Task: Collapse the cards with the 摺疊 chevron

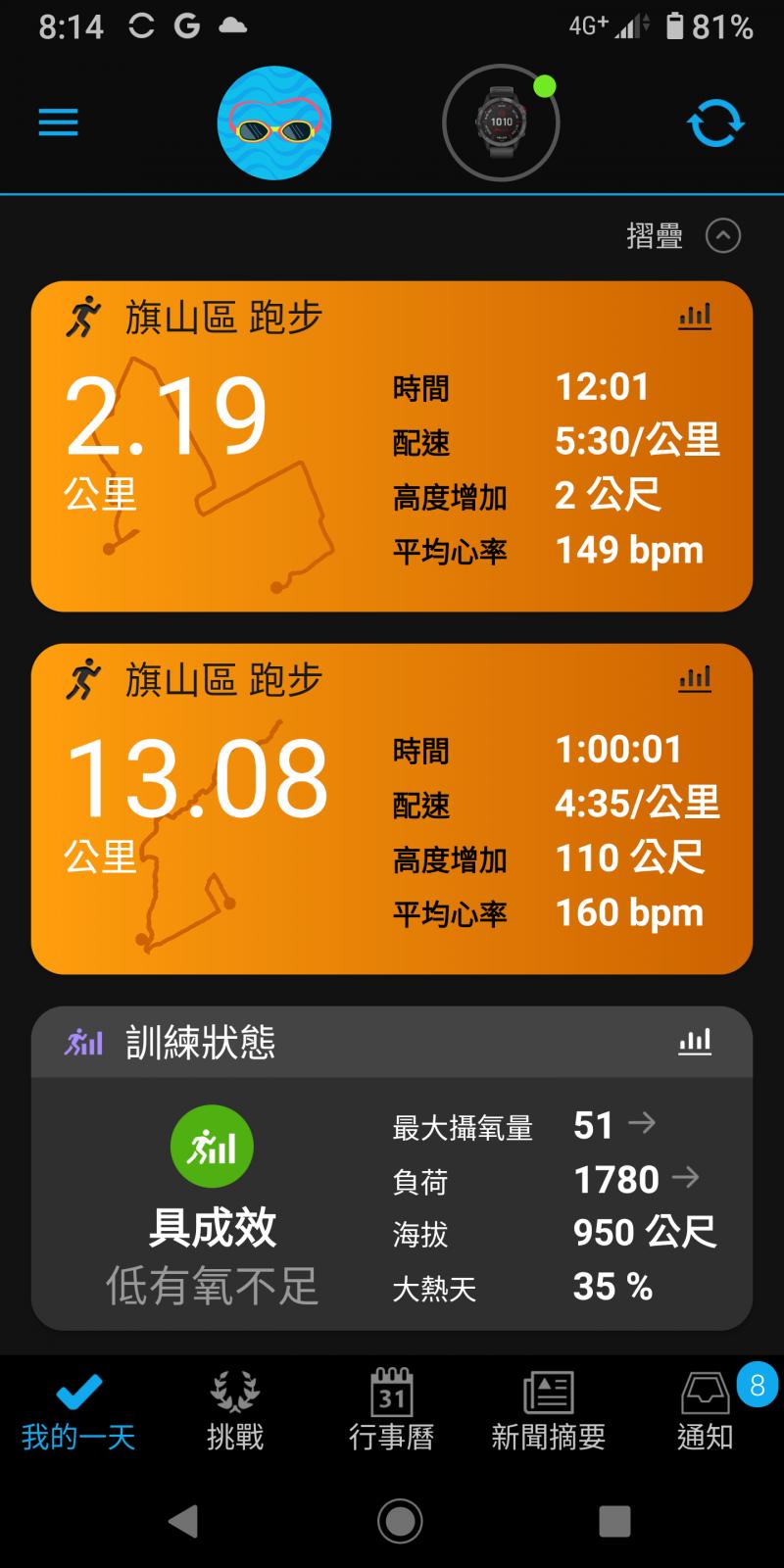Action: (x=722, y=236)
